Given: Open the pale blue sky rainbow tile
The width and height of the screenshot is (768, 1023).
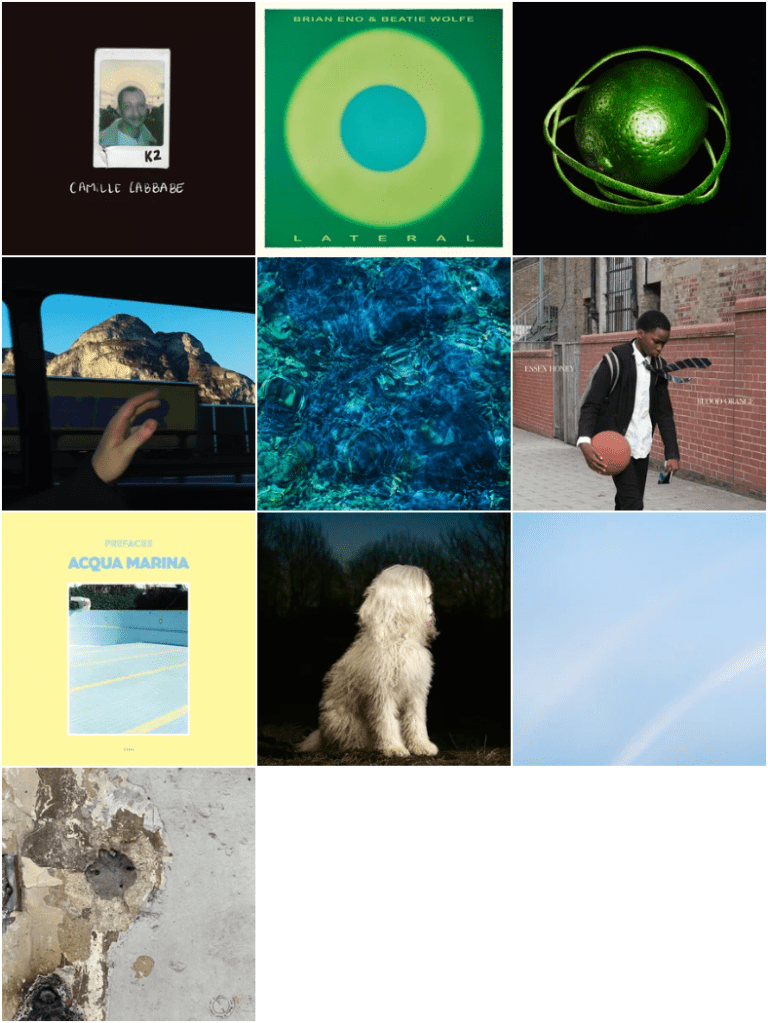Looking at the screenshot, I should click(x=639, y=639).
